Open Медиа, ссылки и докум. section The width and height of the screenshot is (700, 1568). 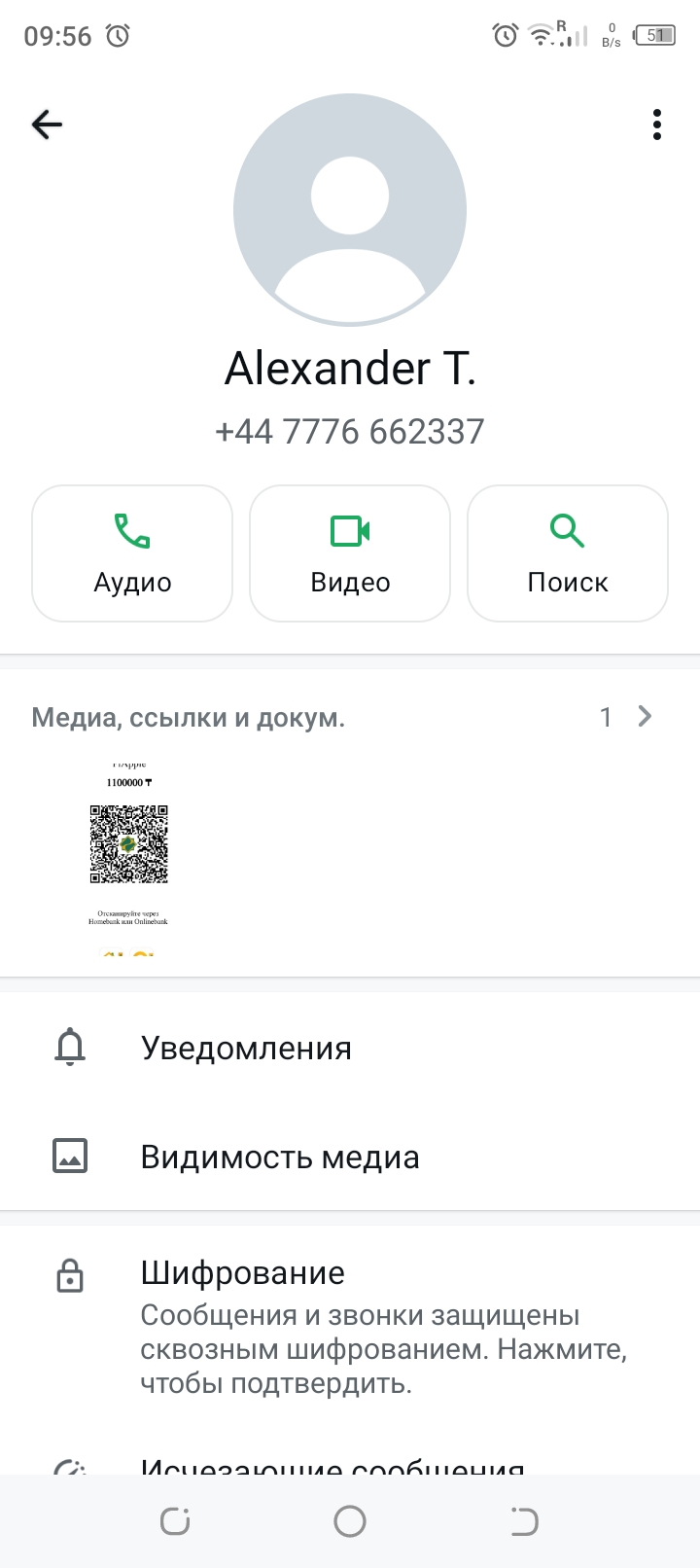[x=340, y=718]
